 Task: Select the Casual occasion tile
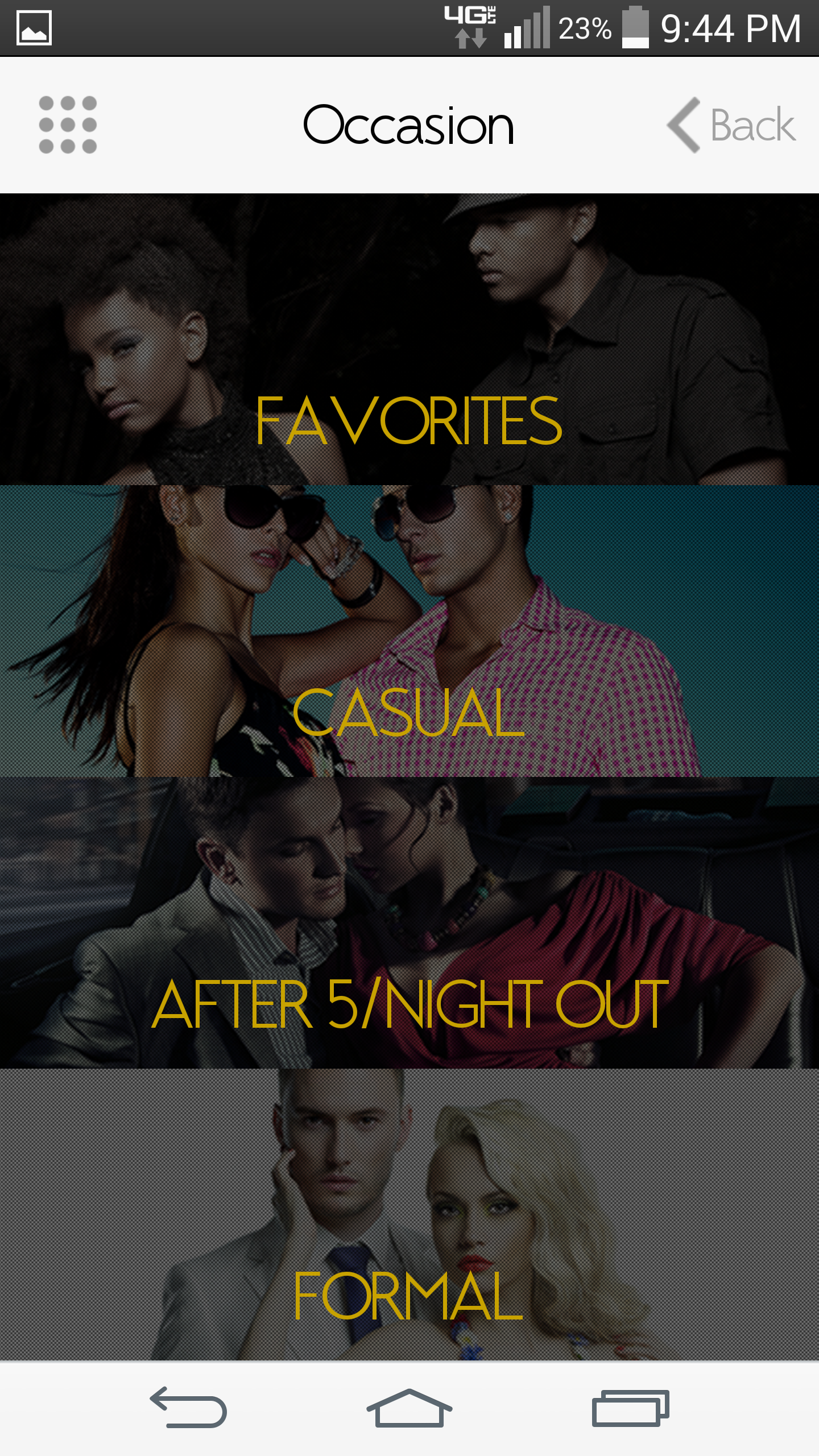click(409, 631)
